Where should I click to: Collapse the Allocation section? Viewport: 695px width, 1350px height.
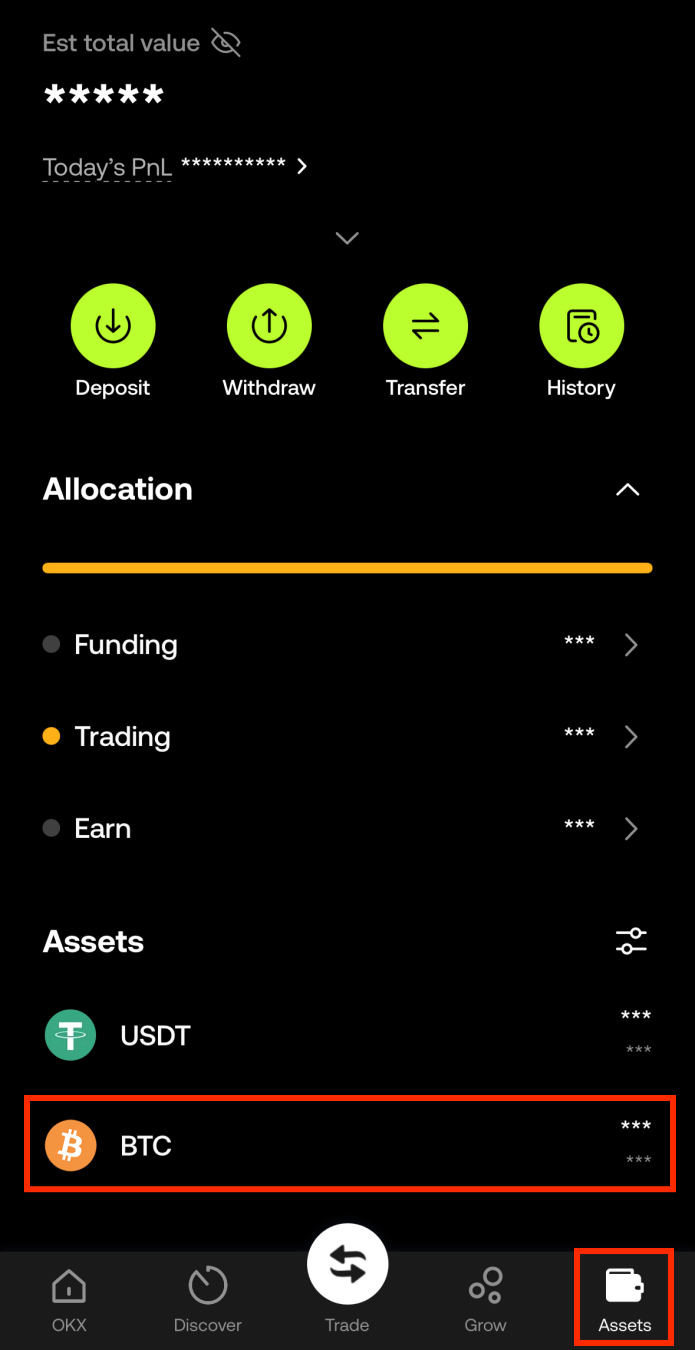click(627, 490)
